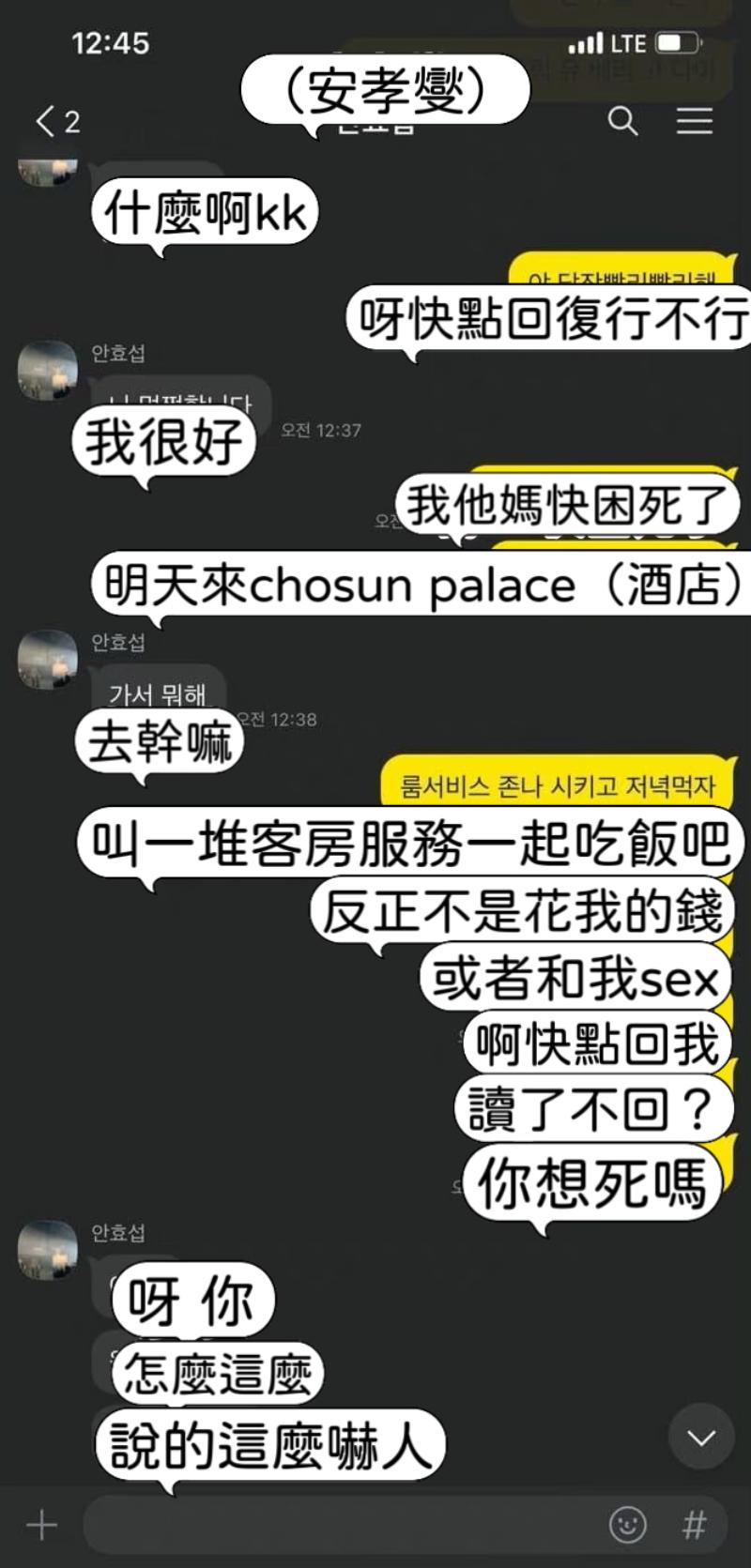Open the emoticon picker
751x1568 pixels.
point(627,1525)
